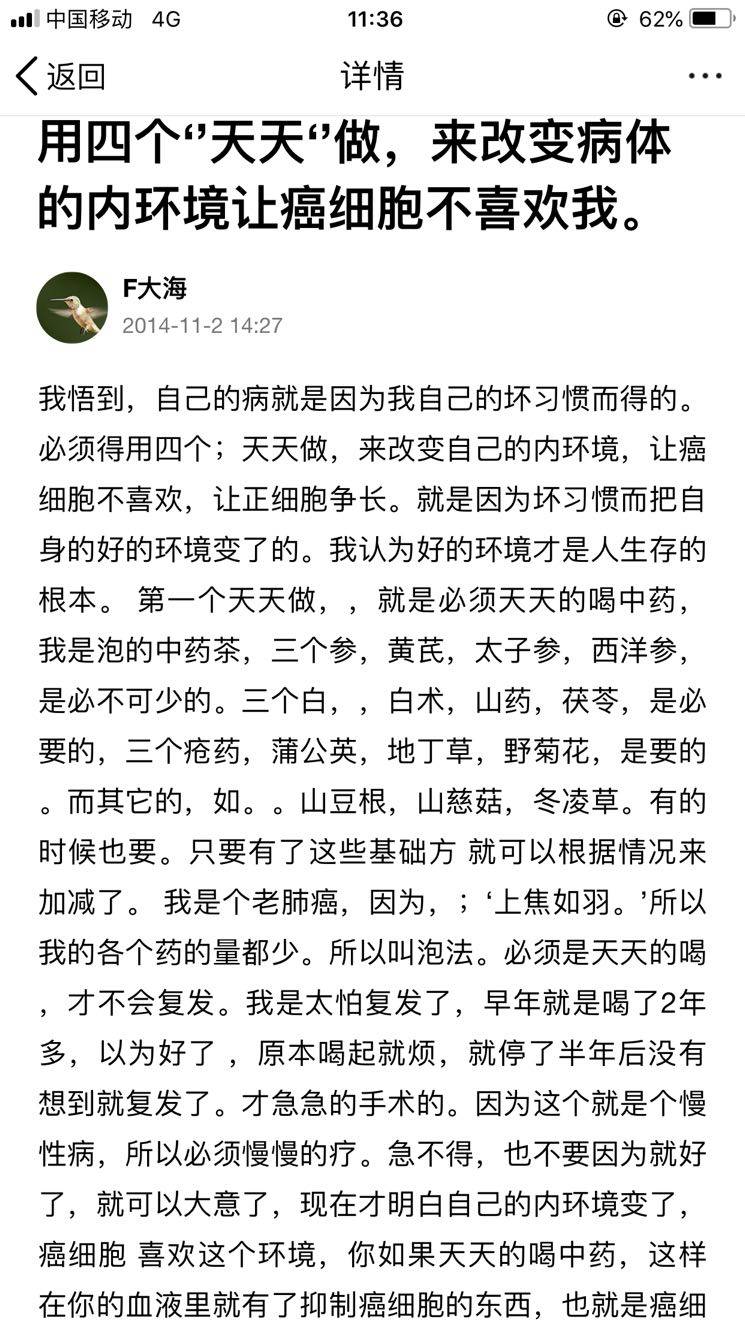Open author F大海's hummingbird avatar

(72, 307)
